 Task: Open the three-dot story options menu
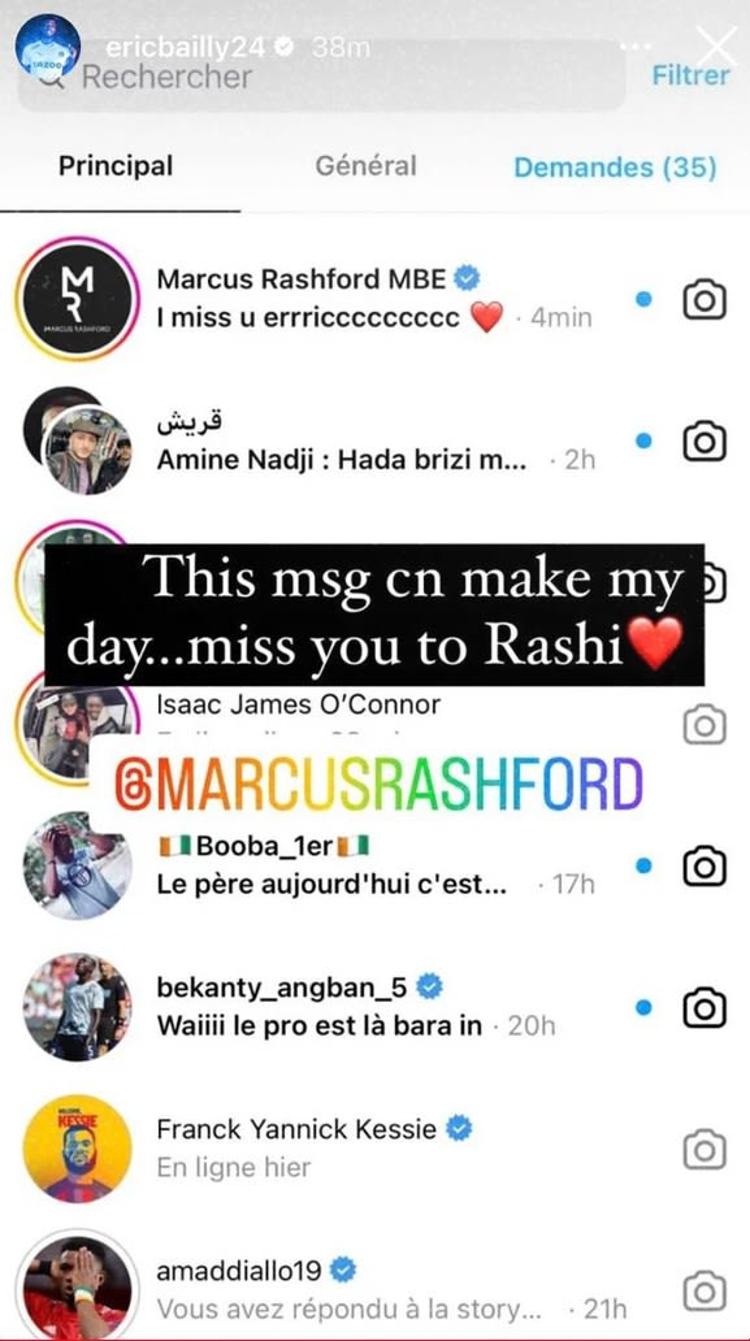click(x=633, y=45)
